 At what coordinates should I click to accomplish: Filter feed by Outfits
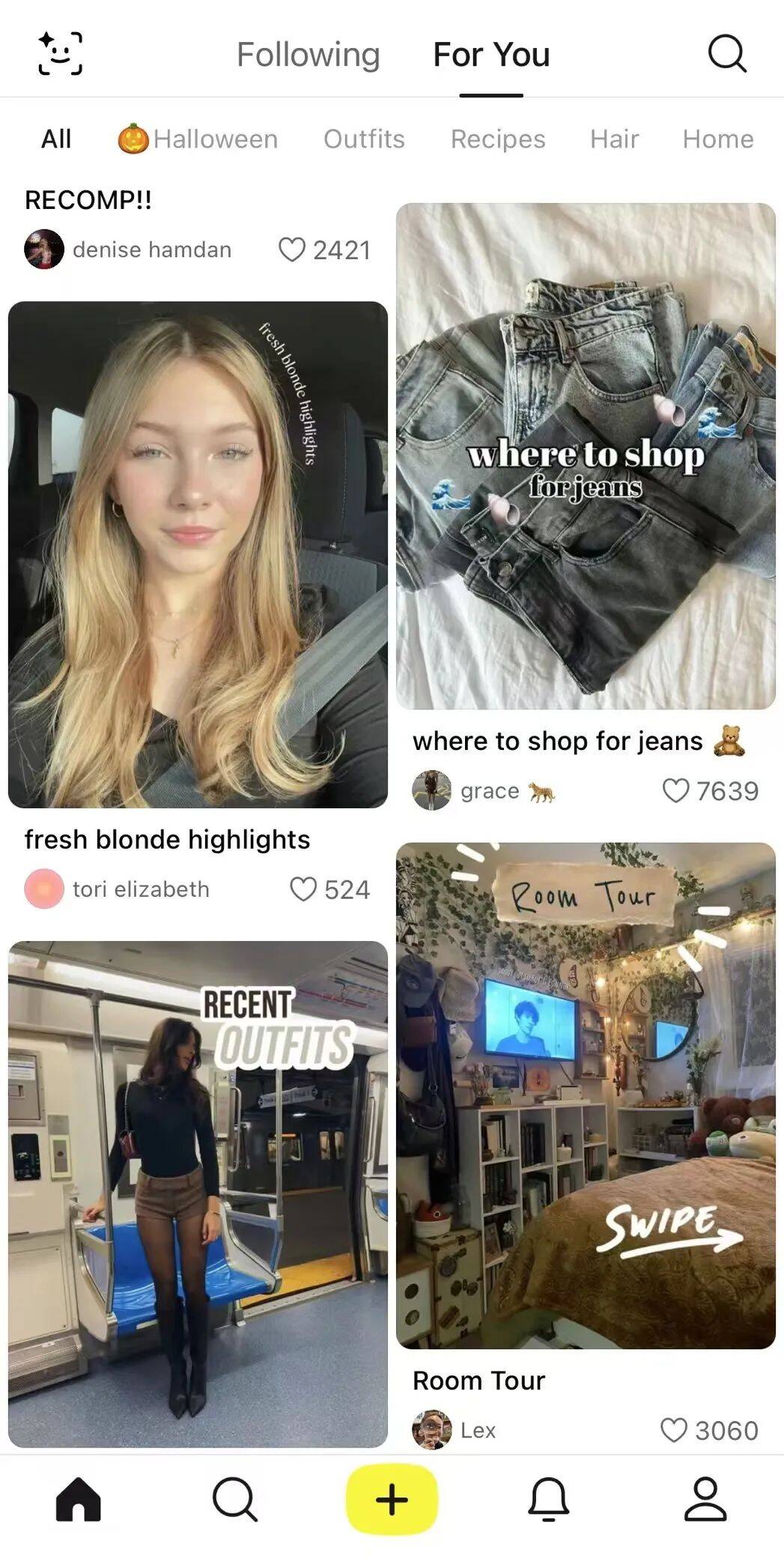[x=364, y=139]
